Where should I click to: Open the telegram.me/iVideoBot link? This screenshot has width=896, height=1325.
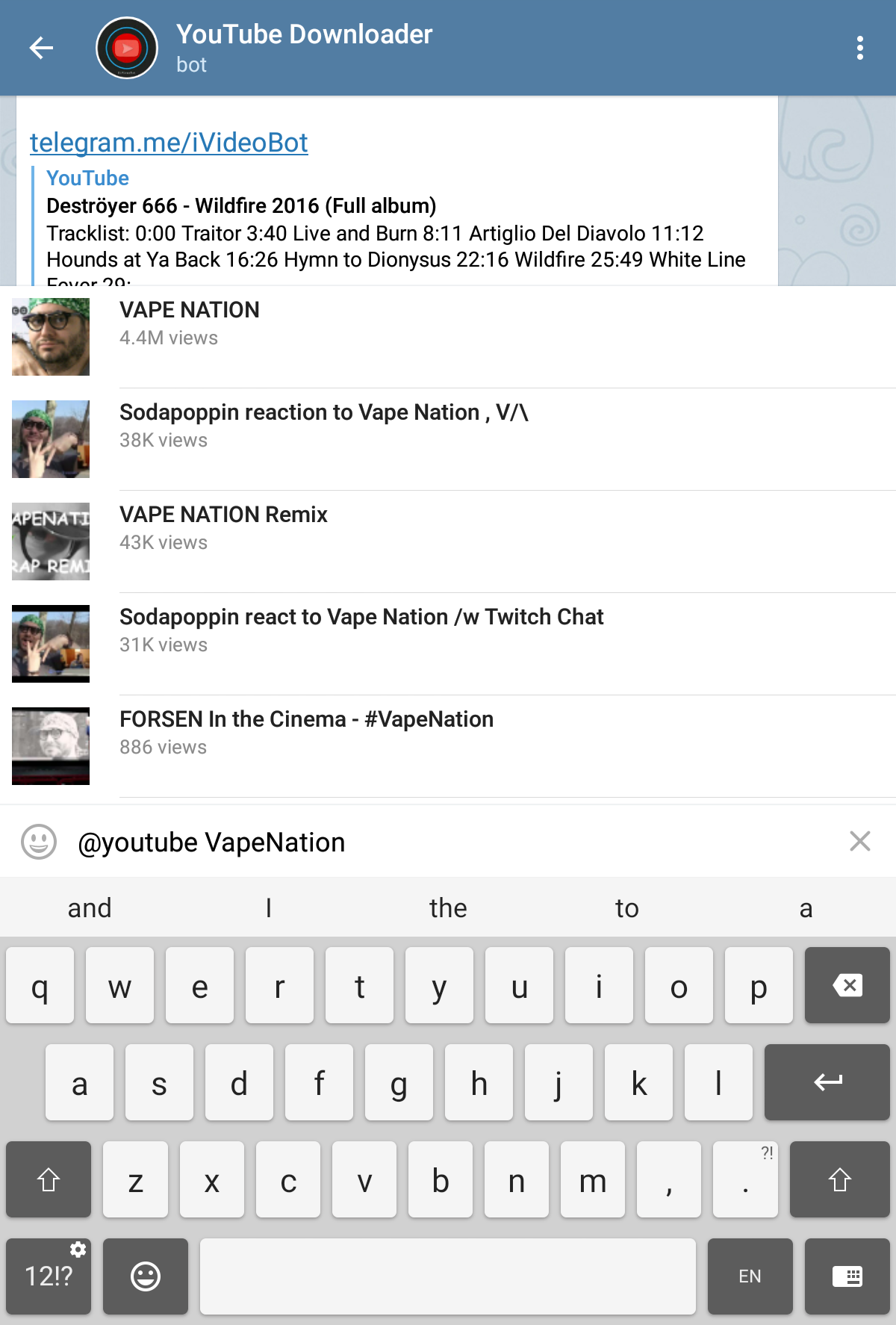tap(169, 142)
